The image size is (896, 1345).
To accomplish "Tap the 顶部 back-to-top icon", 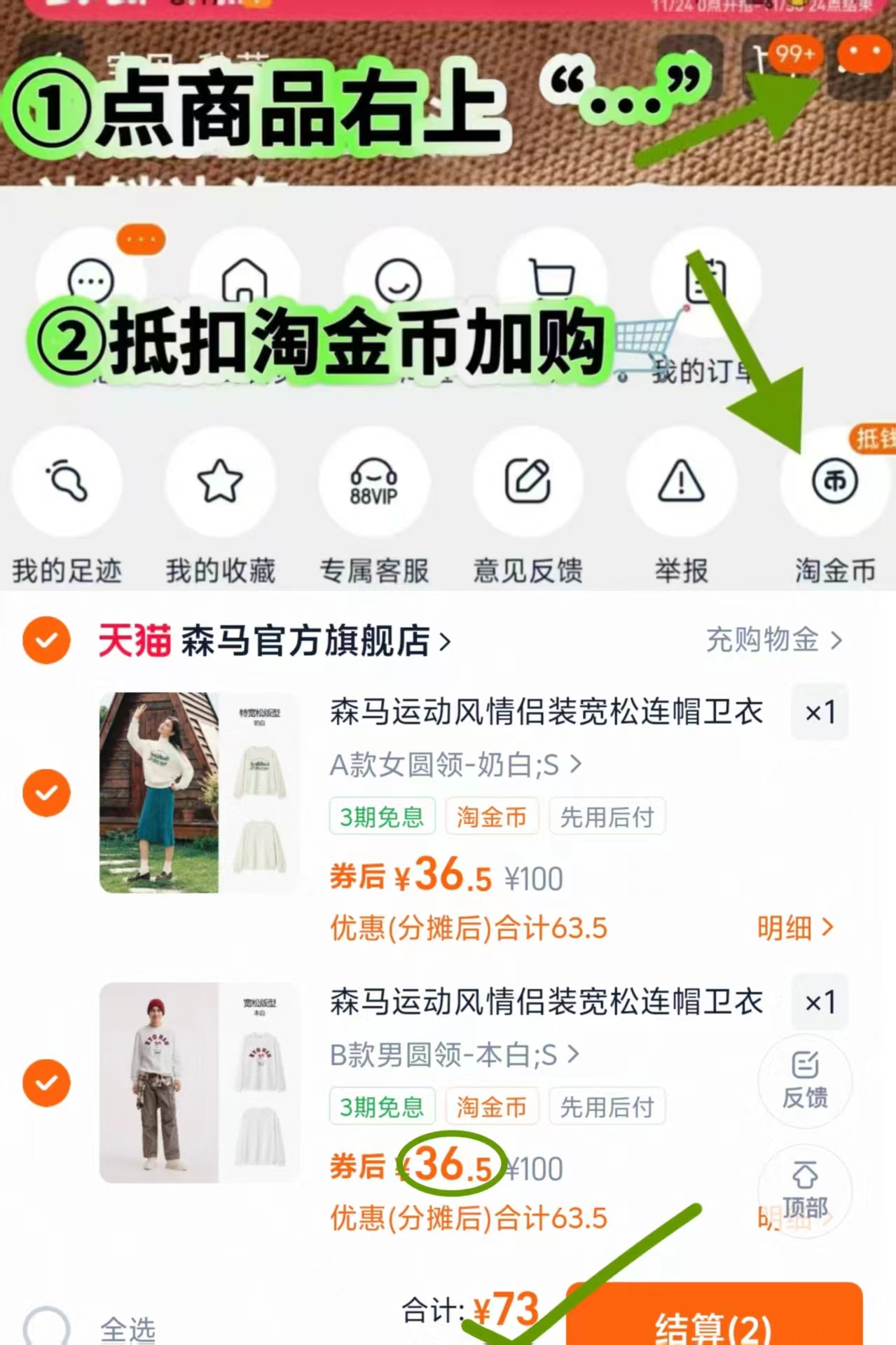I will [x=806, y=1191].
